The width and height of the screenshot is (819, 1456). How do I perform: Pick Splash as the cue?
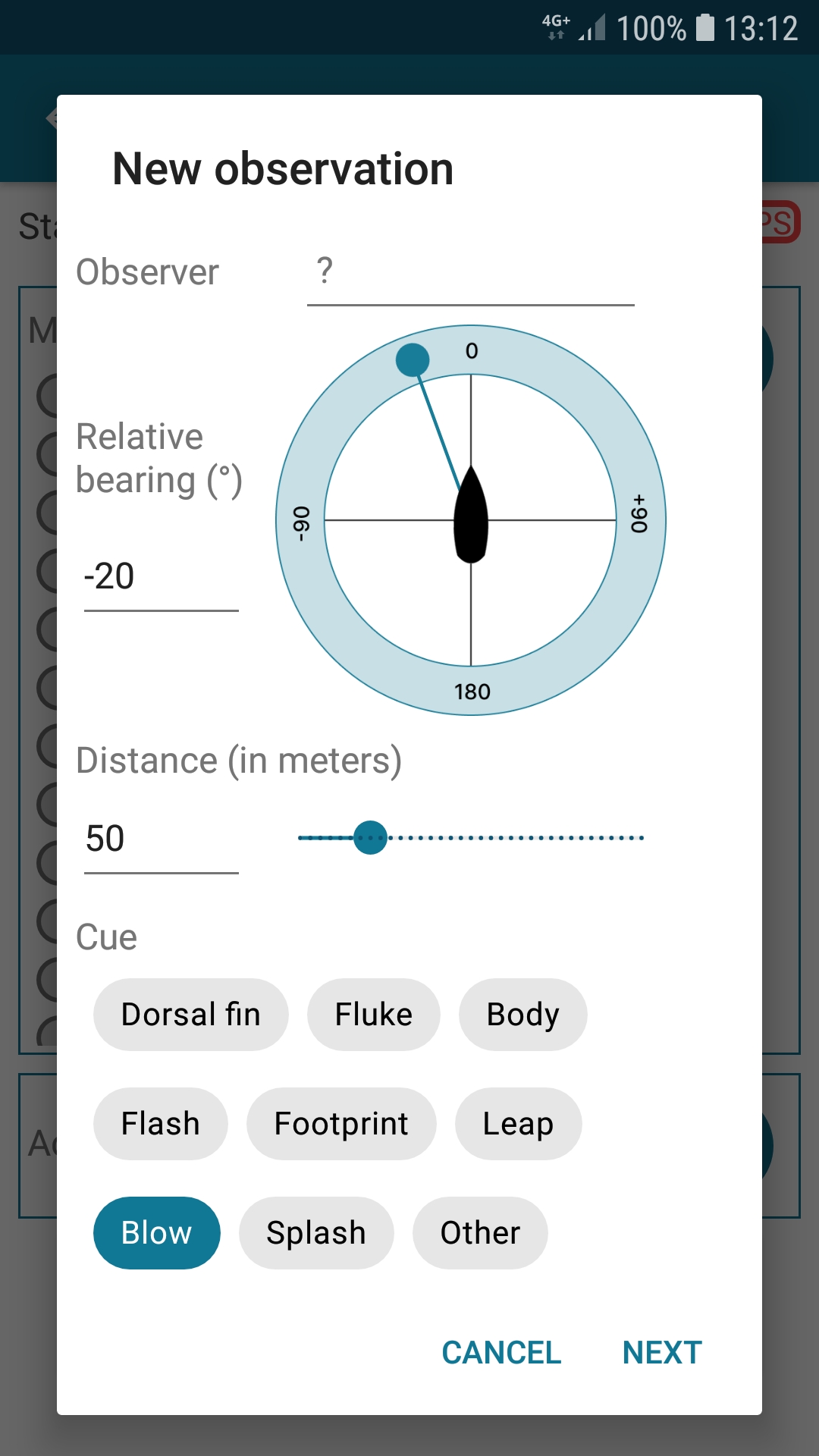[316, 1233]
